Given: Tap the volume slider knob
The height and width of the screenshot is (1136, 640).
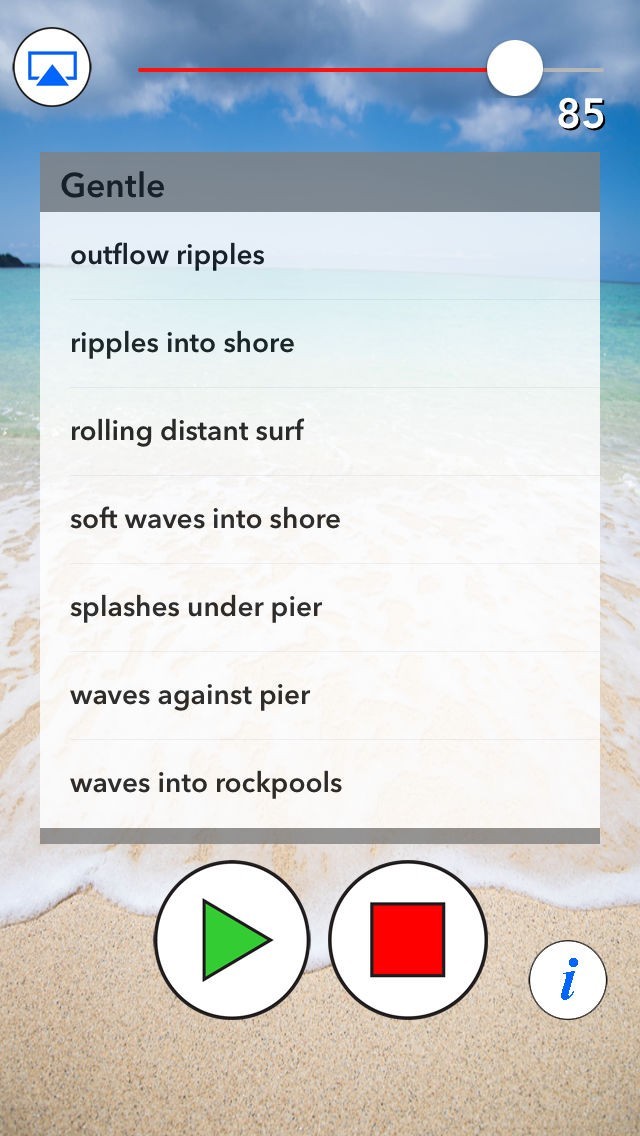Looking at the screenshot, I should click(x=515, y=69).
